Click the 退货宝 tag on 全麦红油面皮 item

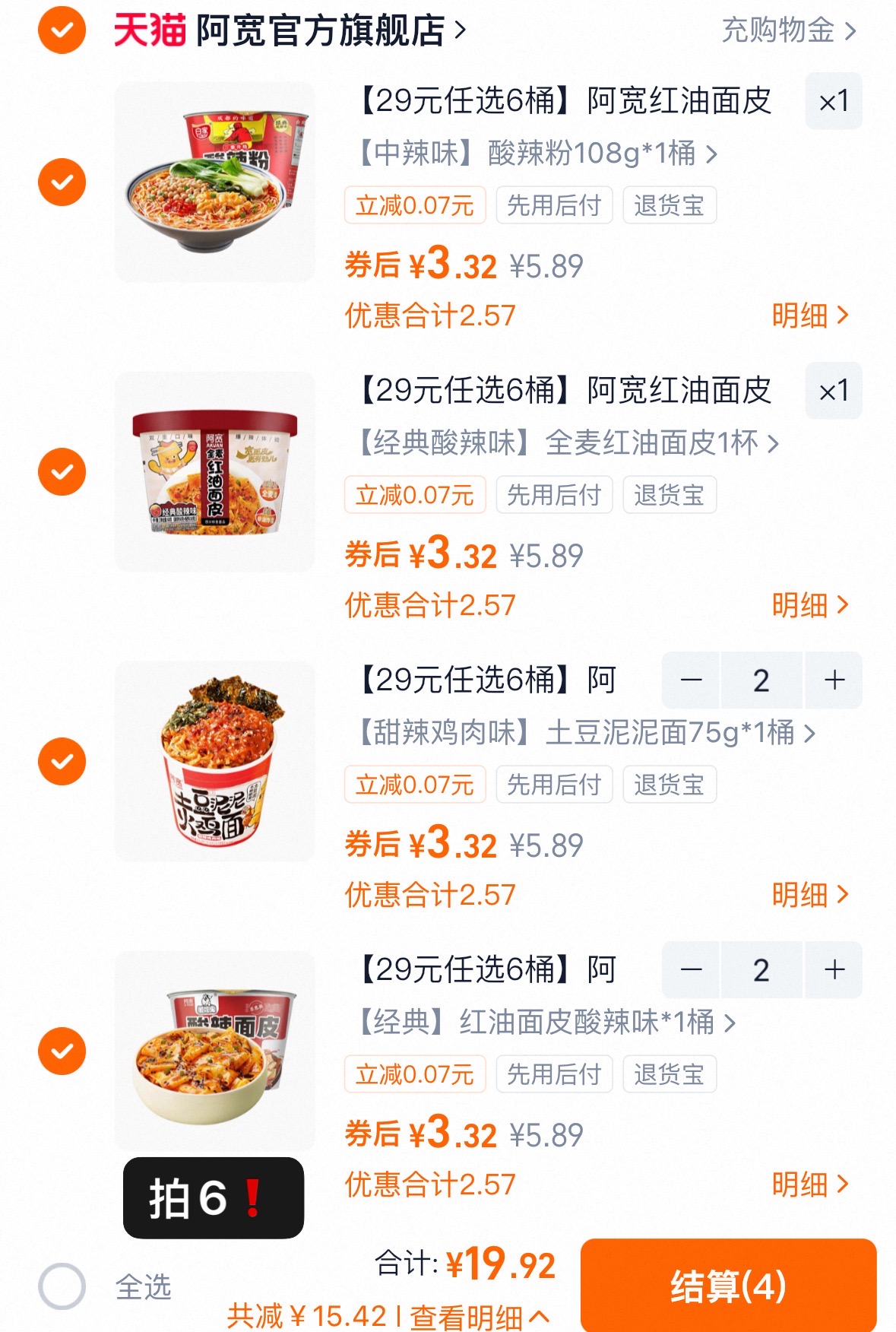669,494
